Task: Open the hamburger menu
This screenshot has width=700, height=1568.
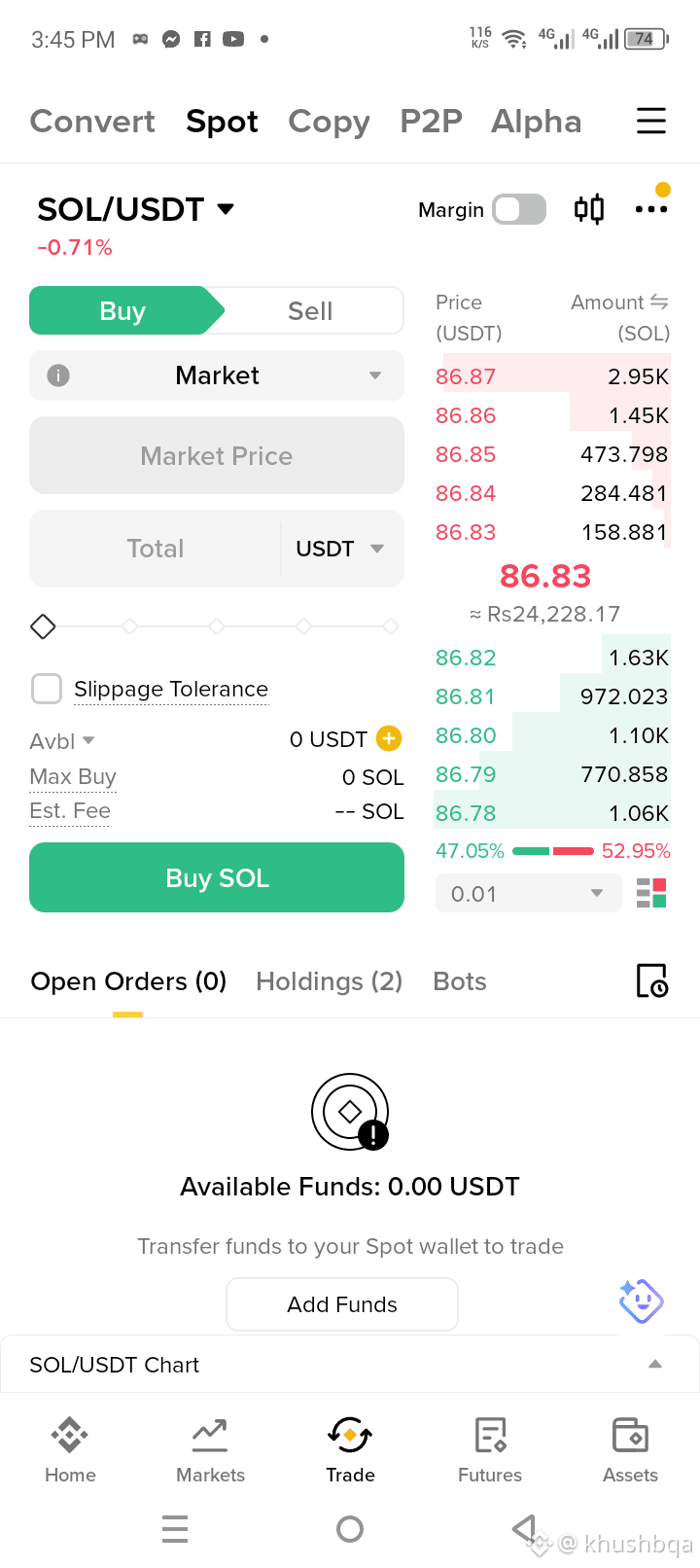Action: coord(650,121)
